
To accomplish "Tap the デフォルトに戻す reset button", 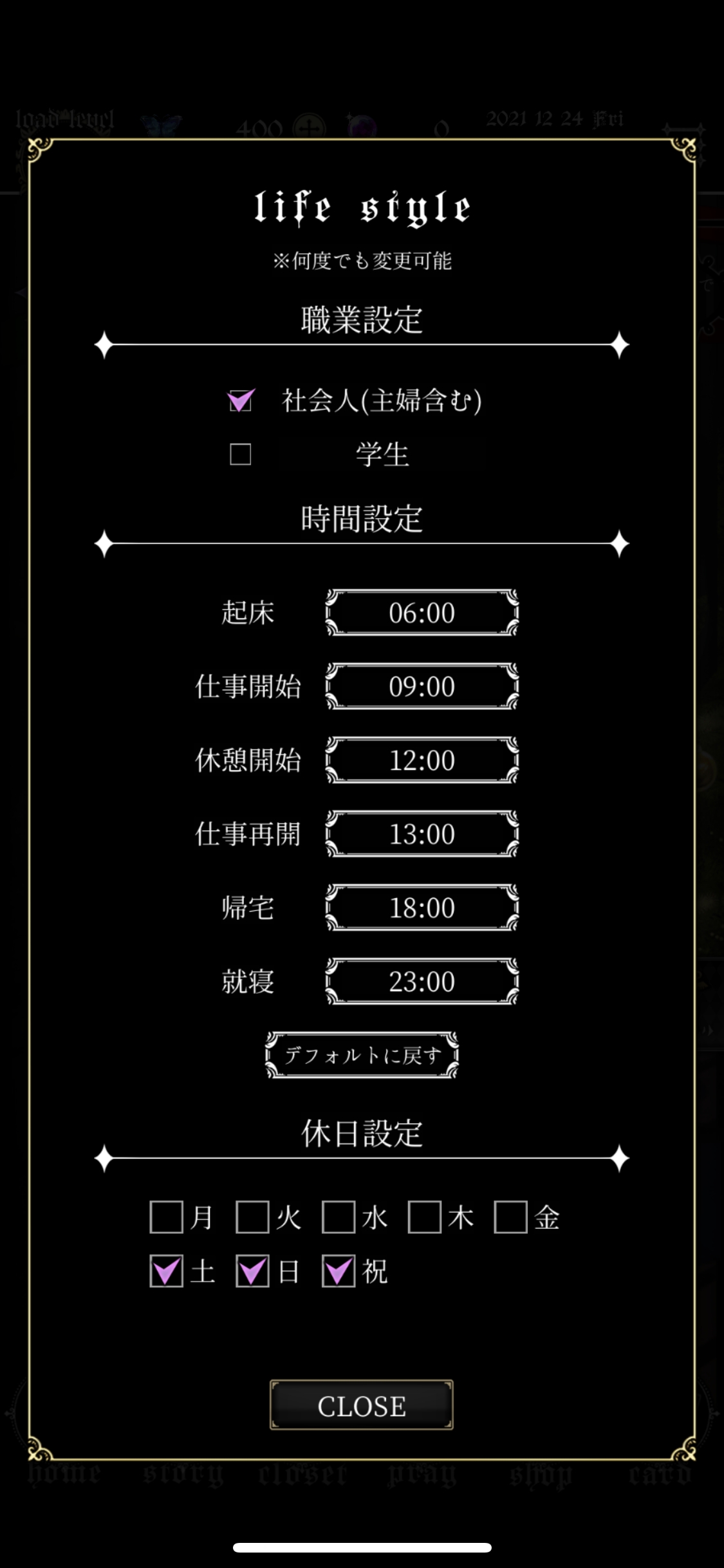I will tap(362, 1055).
